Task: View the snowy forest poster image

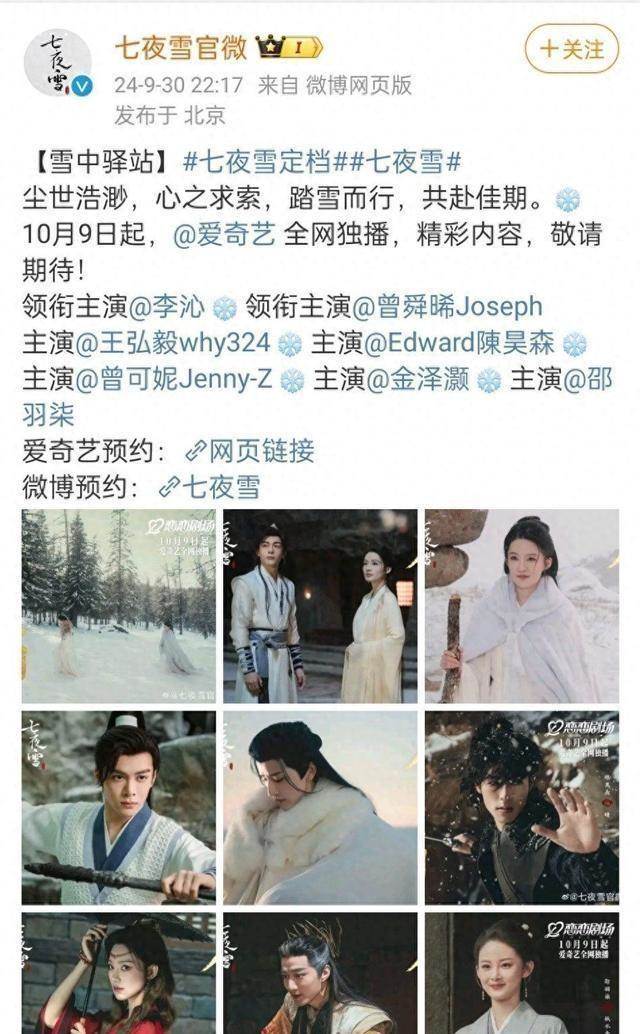Action: click(x=118, y=606)
